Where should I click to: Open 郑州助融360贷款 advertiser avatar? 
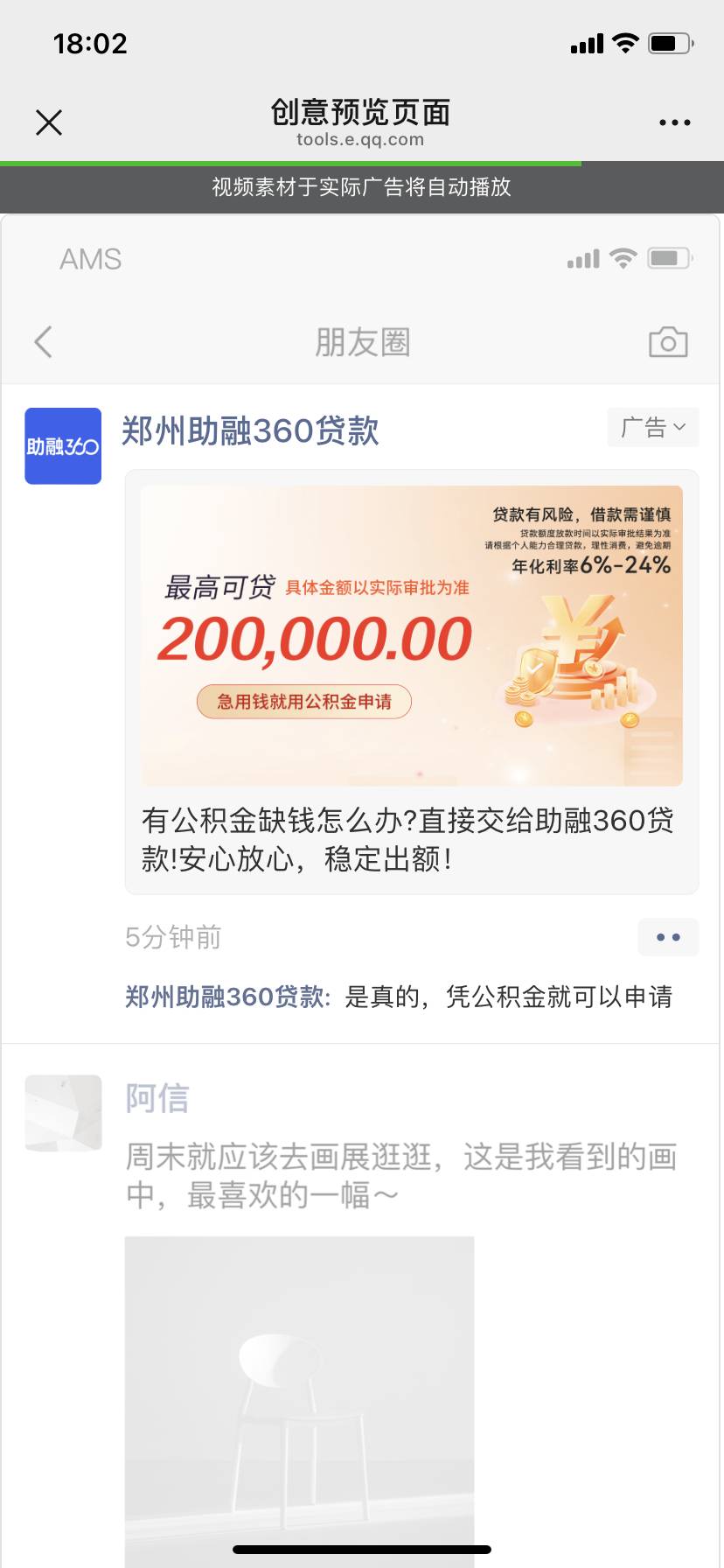coord(63,446)
